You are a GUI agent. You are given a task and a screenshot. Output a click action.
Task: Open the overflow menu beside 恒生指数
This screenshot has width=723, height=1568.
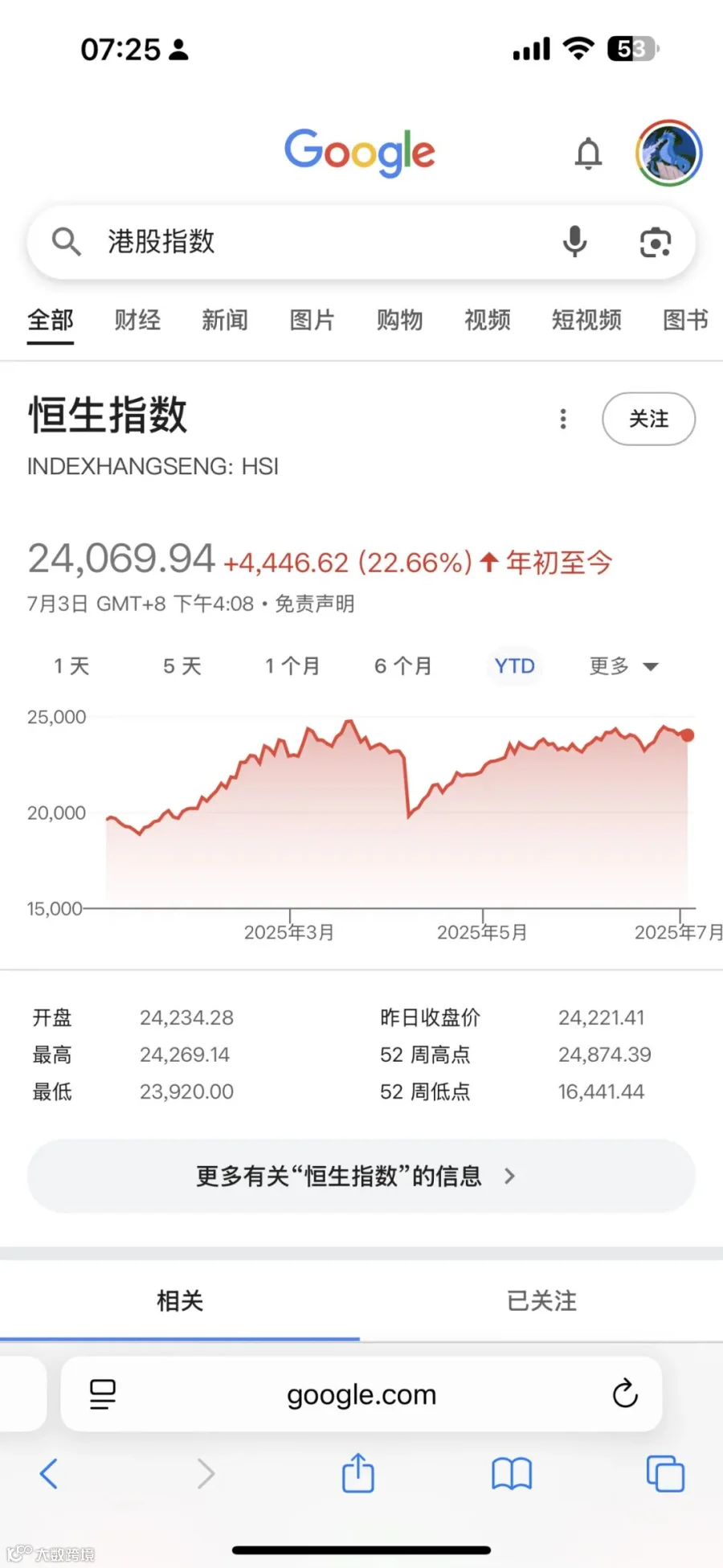click(x=563, y=419)
